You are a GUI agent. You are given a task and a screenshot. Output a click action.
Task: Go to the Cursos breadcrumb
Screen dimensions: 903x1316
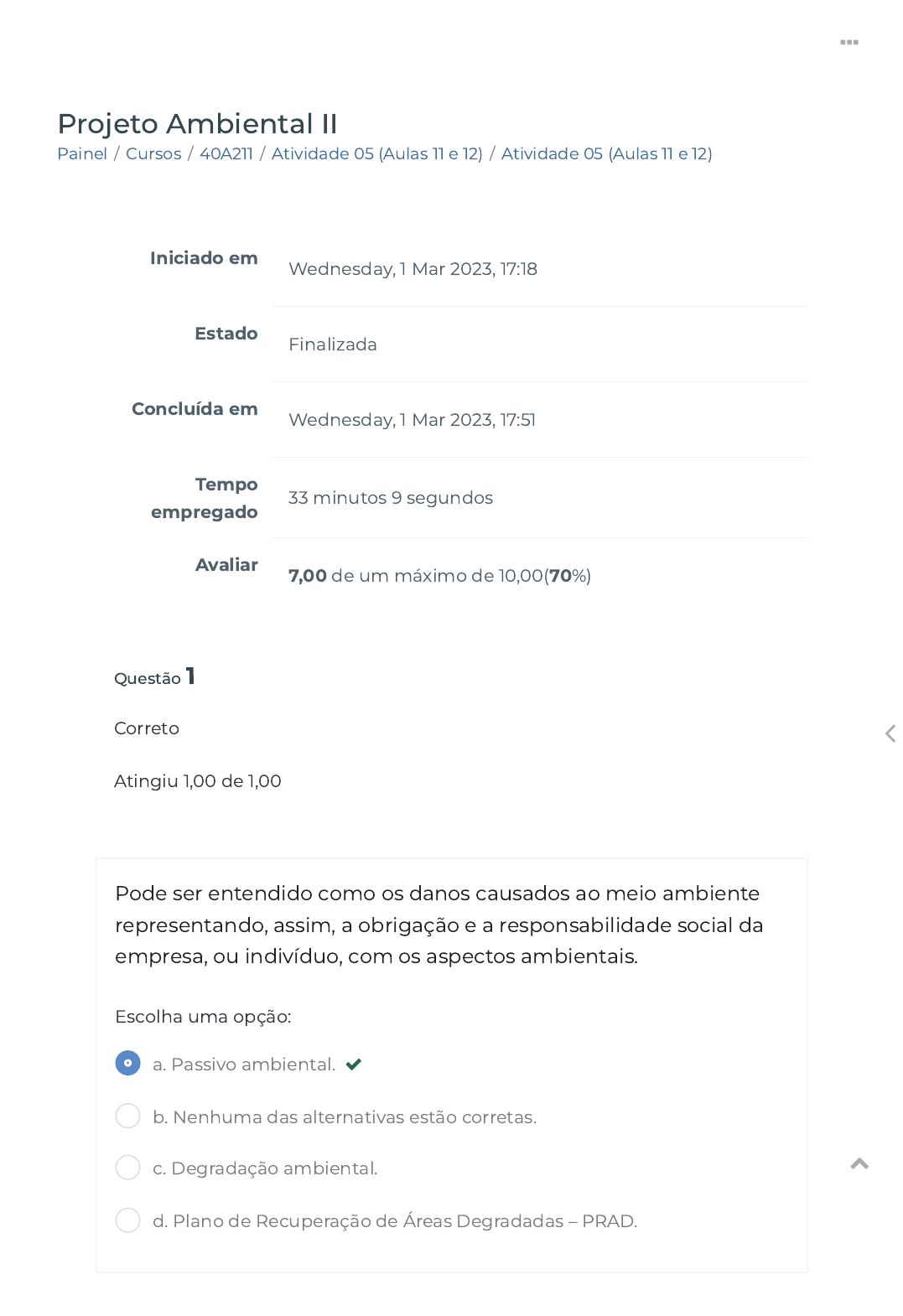(x=153, y=153)
